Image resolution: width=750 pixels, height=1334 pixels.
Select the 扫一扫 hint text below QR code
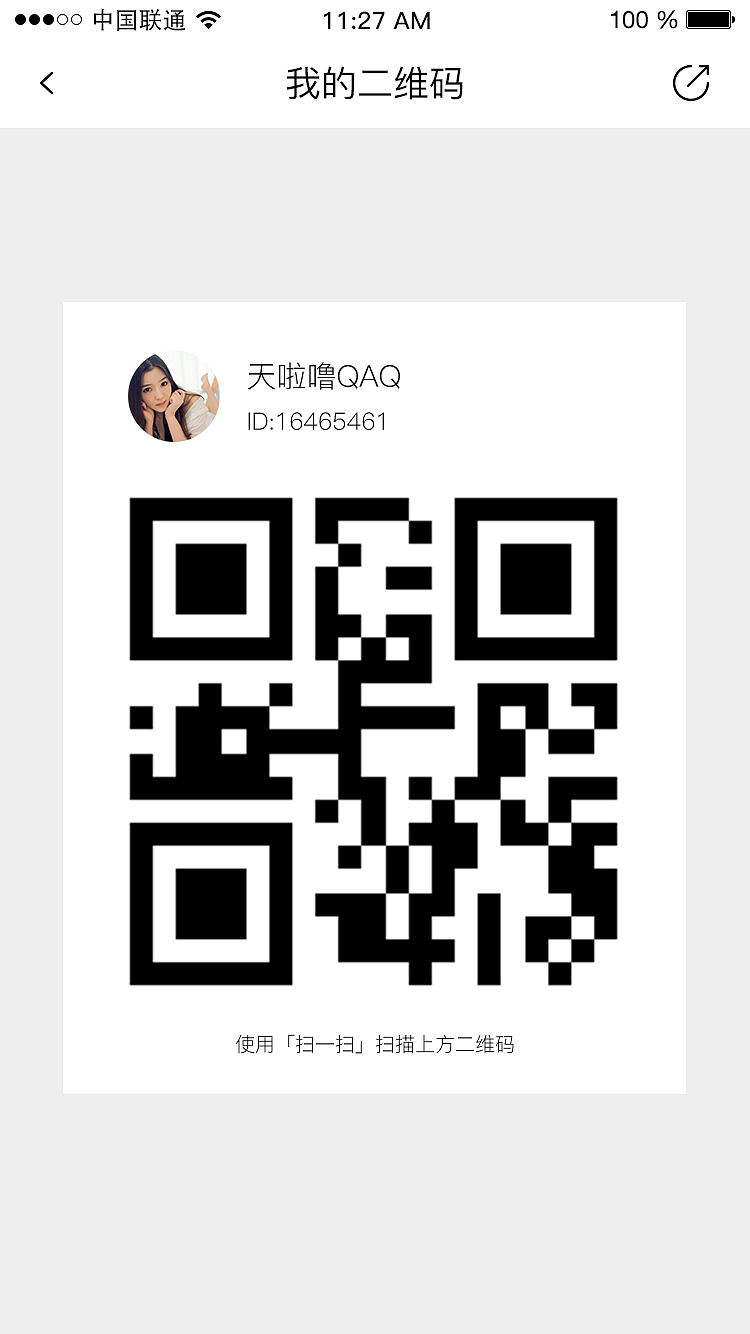(375, 1043)
